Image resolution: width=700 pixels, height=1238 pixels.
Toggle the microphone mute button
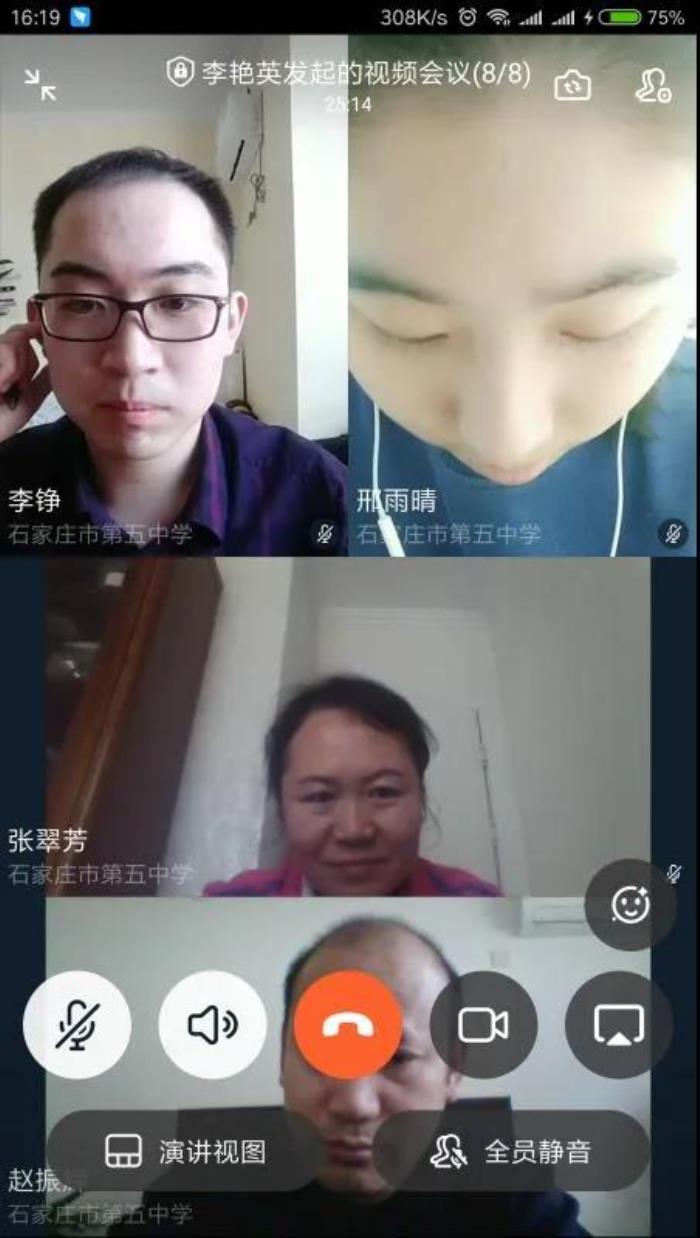(x=77, y=1025)
